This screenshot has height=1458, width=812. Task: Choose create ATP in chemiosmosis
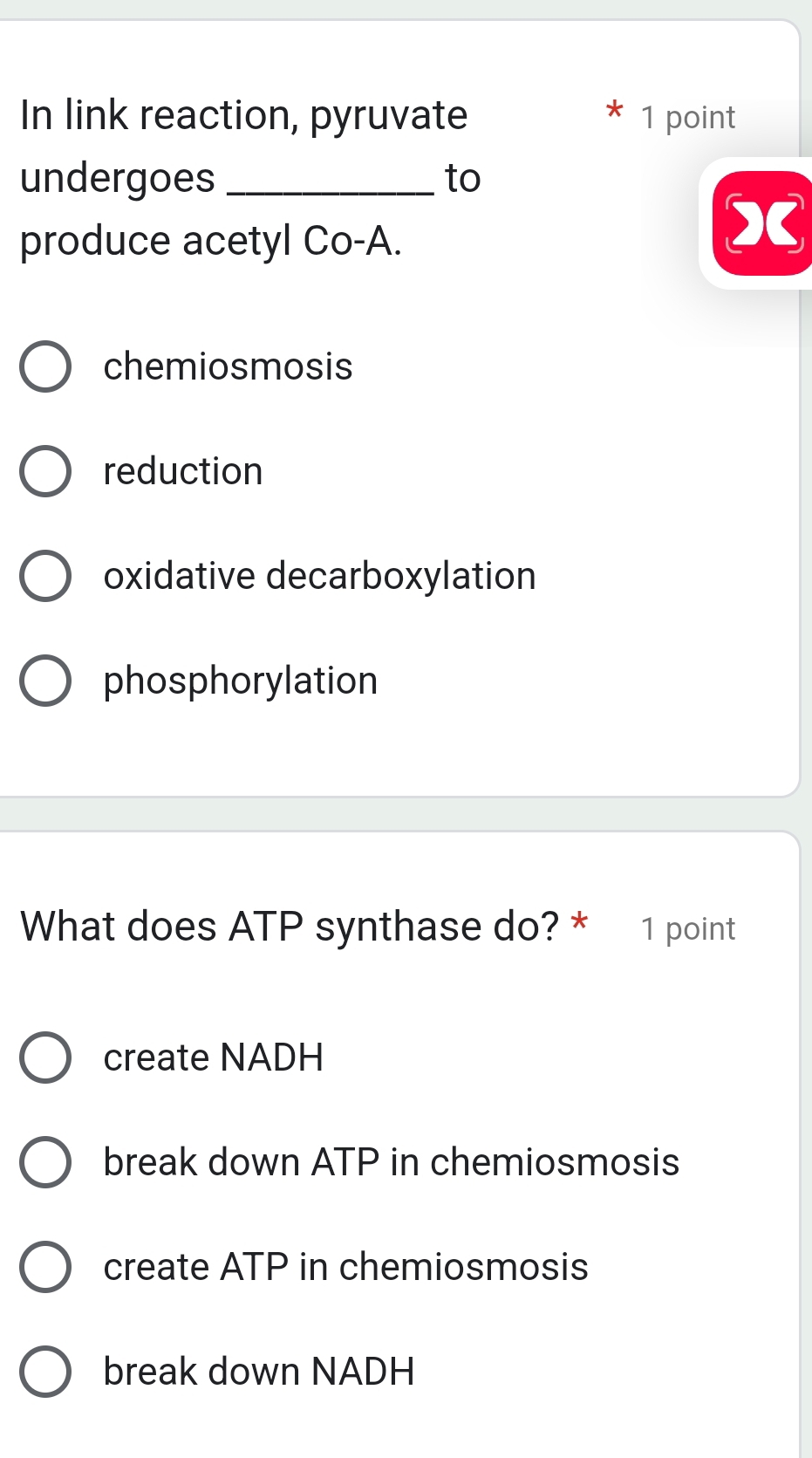tap(47, 1268)
